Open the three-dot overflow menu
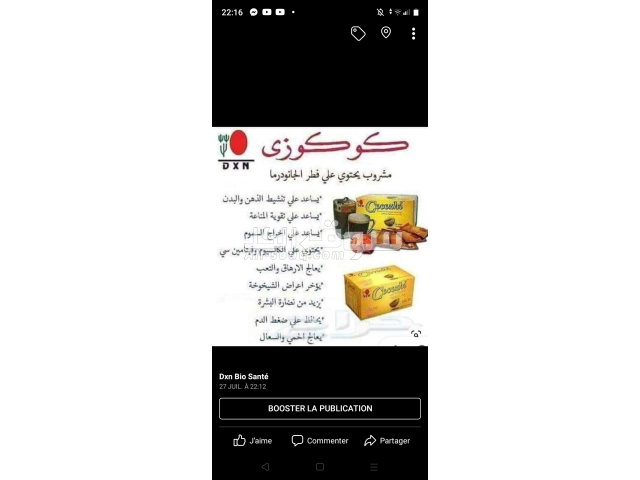This screenshot has height=480, width=640. click(x=413, y=33)
